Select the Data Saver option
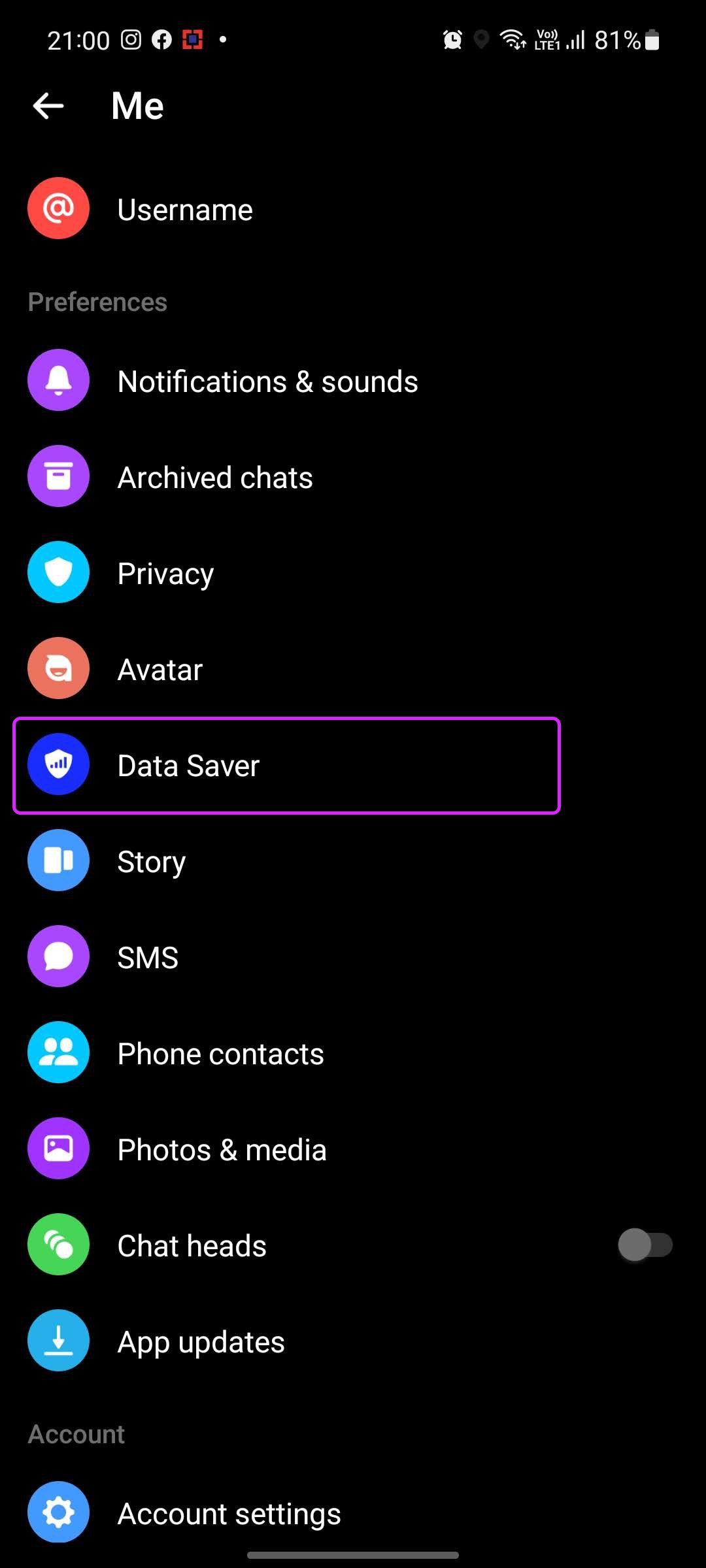The height and width of the screenshot is (1568, 706). coord(287,765)
